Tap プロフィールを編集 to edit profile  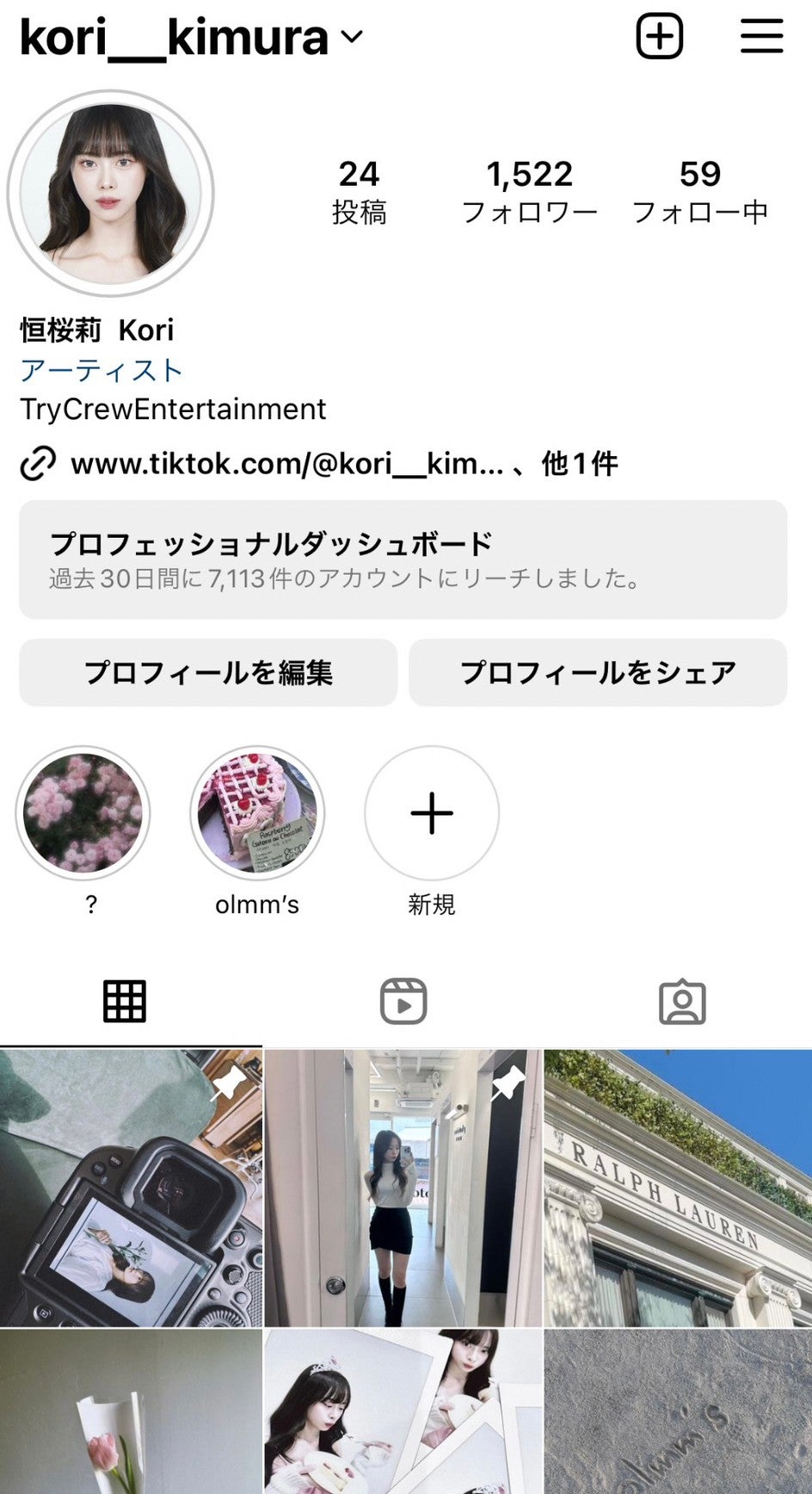pyautogui.click(x=208, y=672)
